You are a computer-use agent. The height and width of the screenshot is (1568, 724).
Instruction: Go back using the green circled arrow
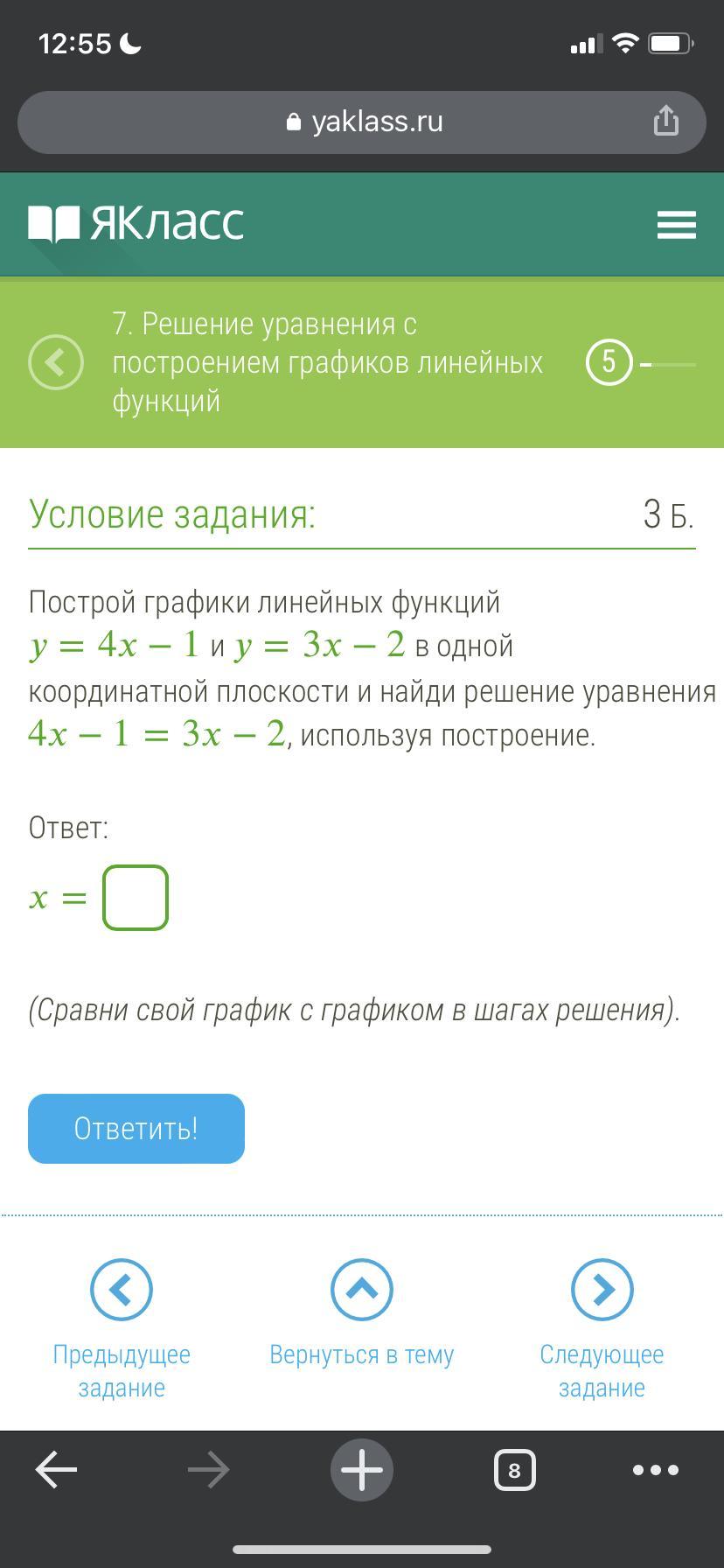(56, 362)
